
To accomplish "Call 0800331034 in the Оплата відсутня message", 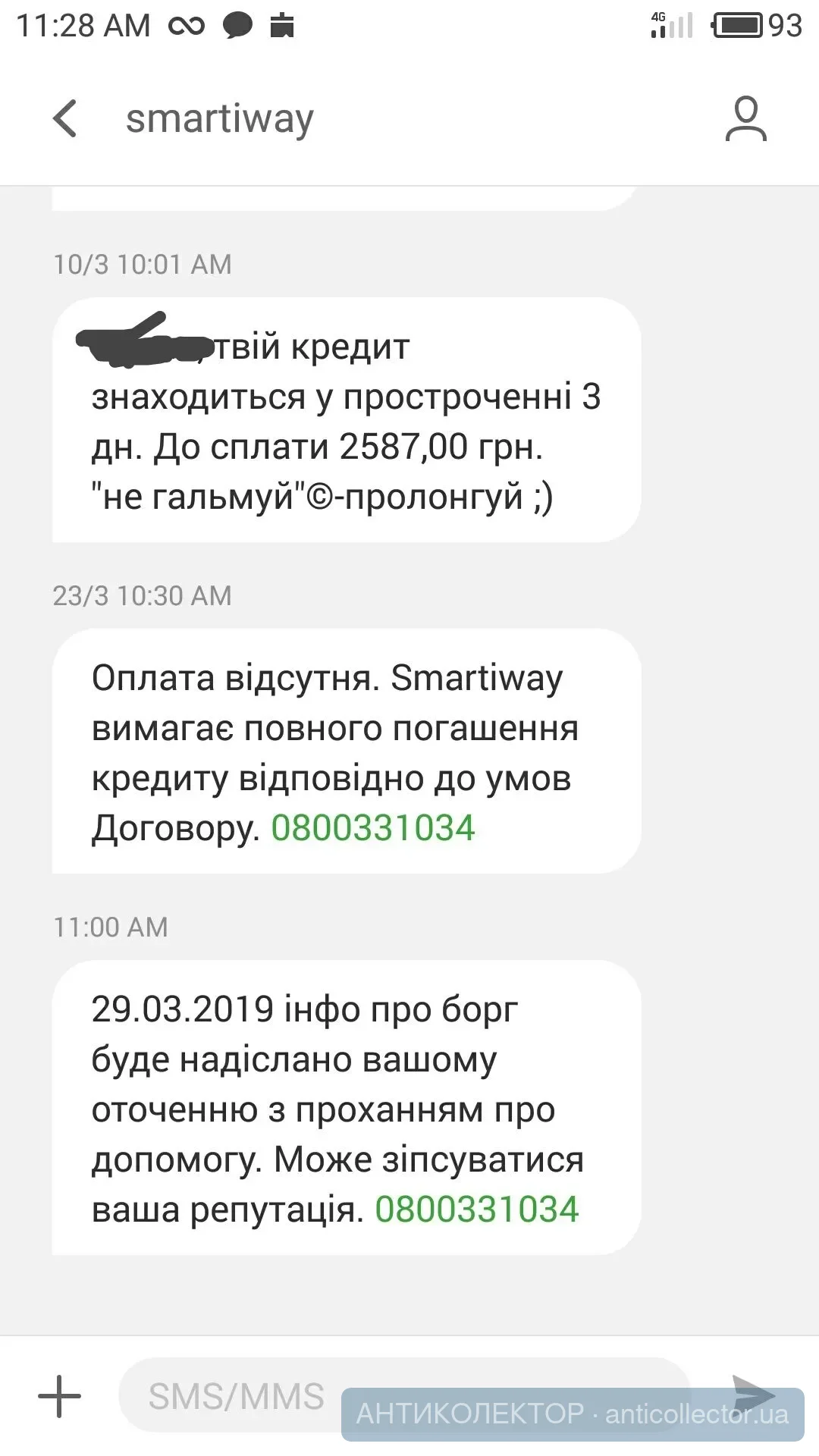I will (373, 828).
